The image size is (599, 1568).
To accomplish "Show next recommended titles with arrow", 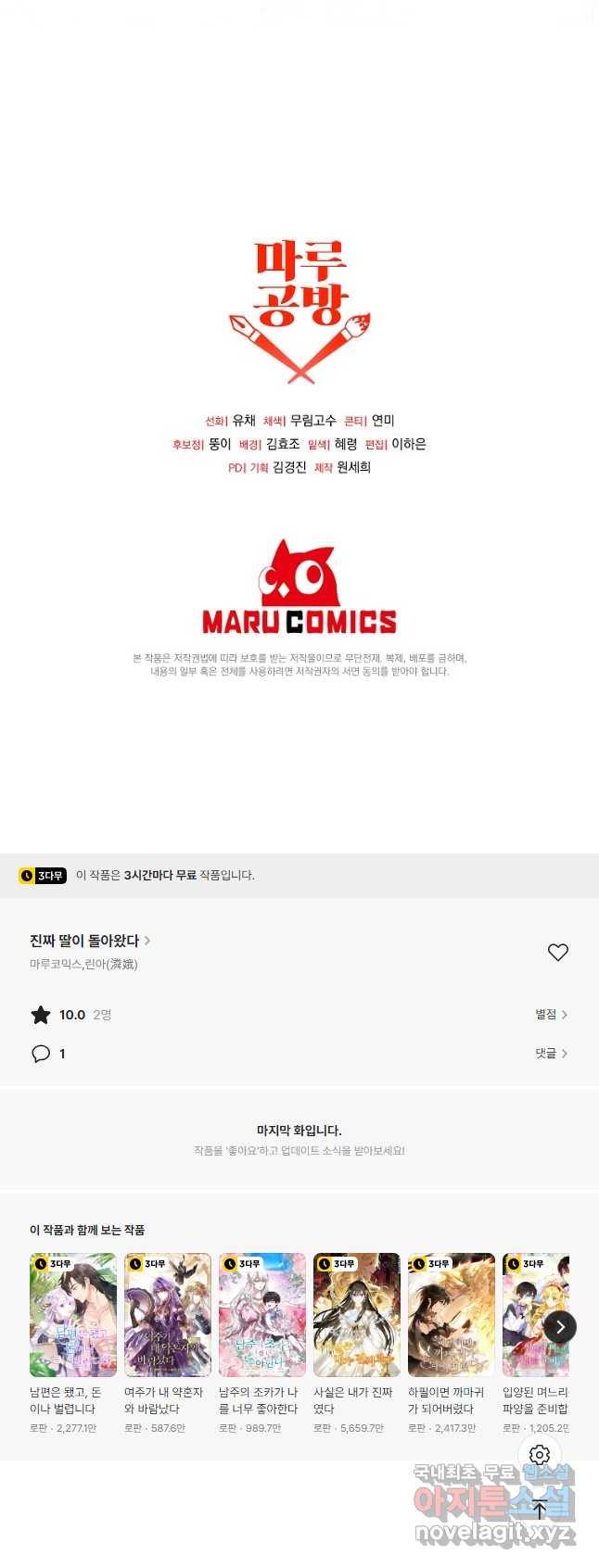I will (x=559, y=1327).
